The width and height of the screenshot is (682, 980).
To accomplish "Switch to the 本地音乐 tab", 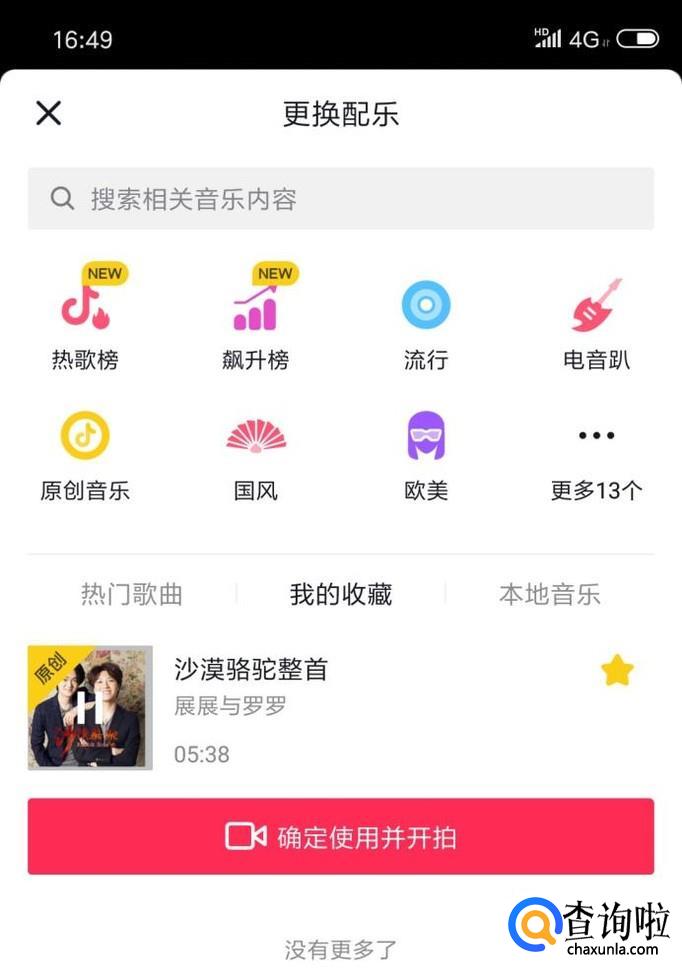I will click(x=549, y=595).
